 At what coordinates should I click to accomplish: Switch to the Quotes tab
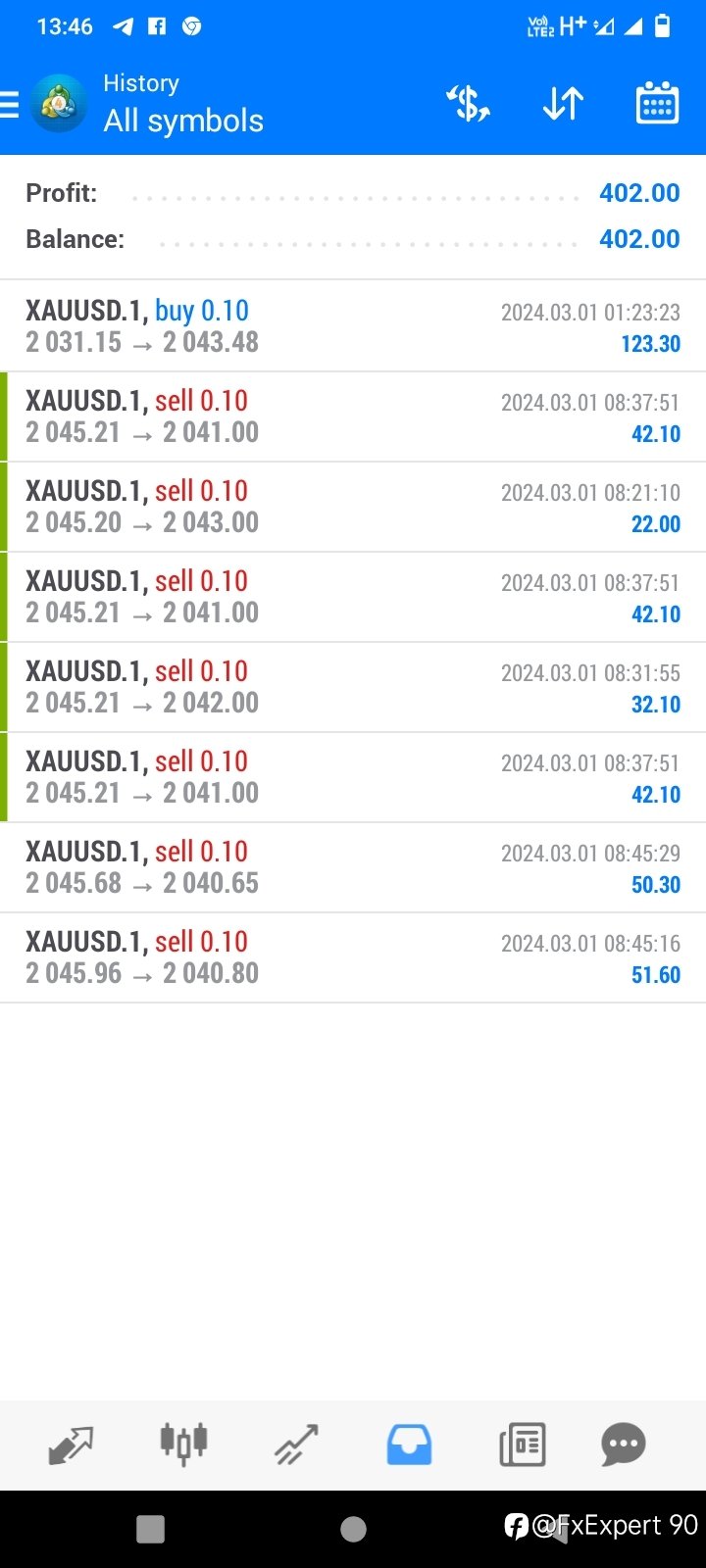click(x=71, y=1445)
